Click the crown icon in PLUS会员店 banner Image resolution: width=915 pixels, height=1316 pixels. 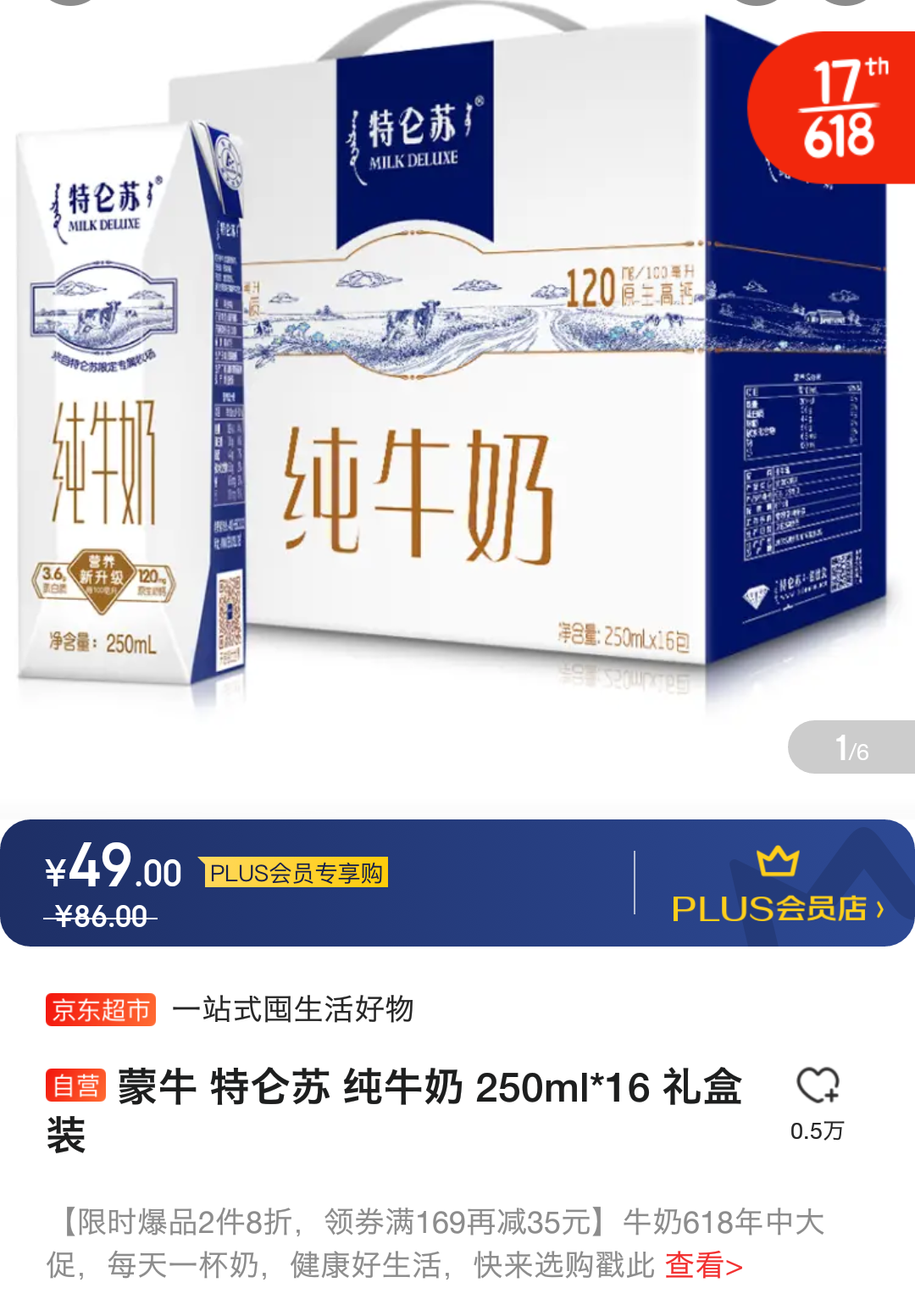(x=776, y=863)
